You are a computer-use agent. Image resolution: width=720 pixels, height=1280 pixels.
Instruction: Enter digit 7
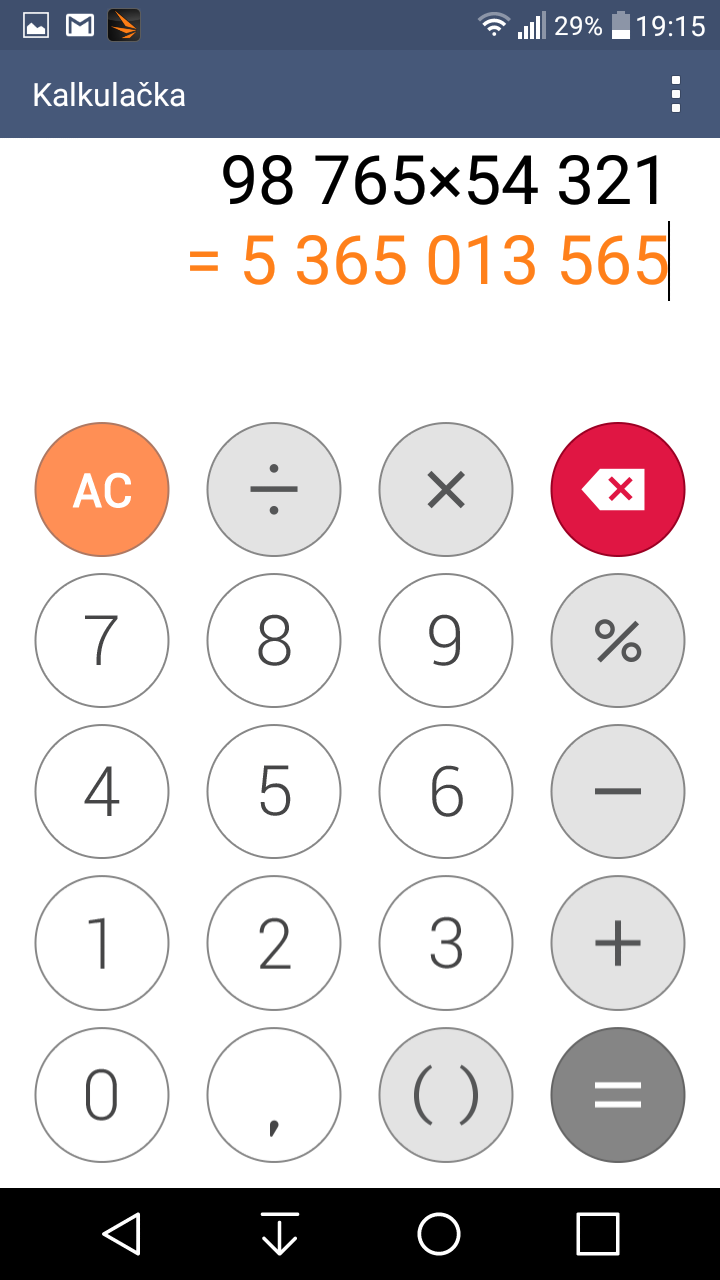point(102,640)
